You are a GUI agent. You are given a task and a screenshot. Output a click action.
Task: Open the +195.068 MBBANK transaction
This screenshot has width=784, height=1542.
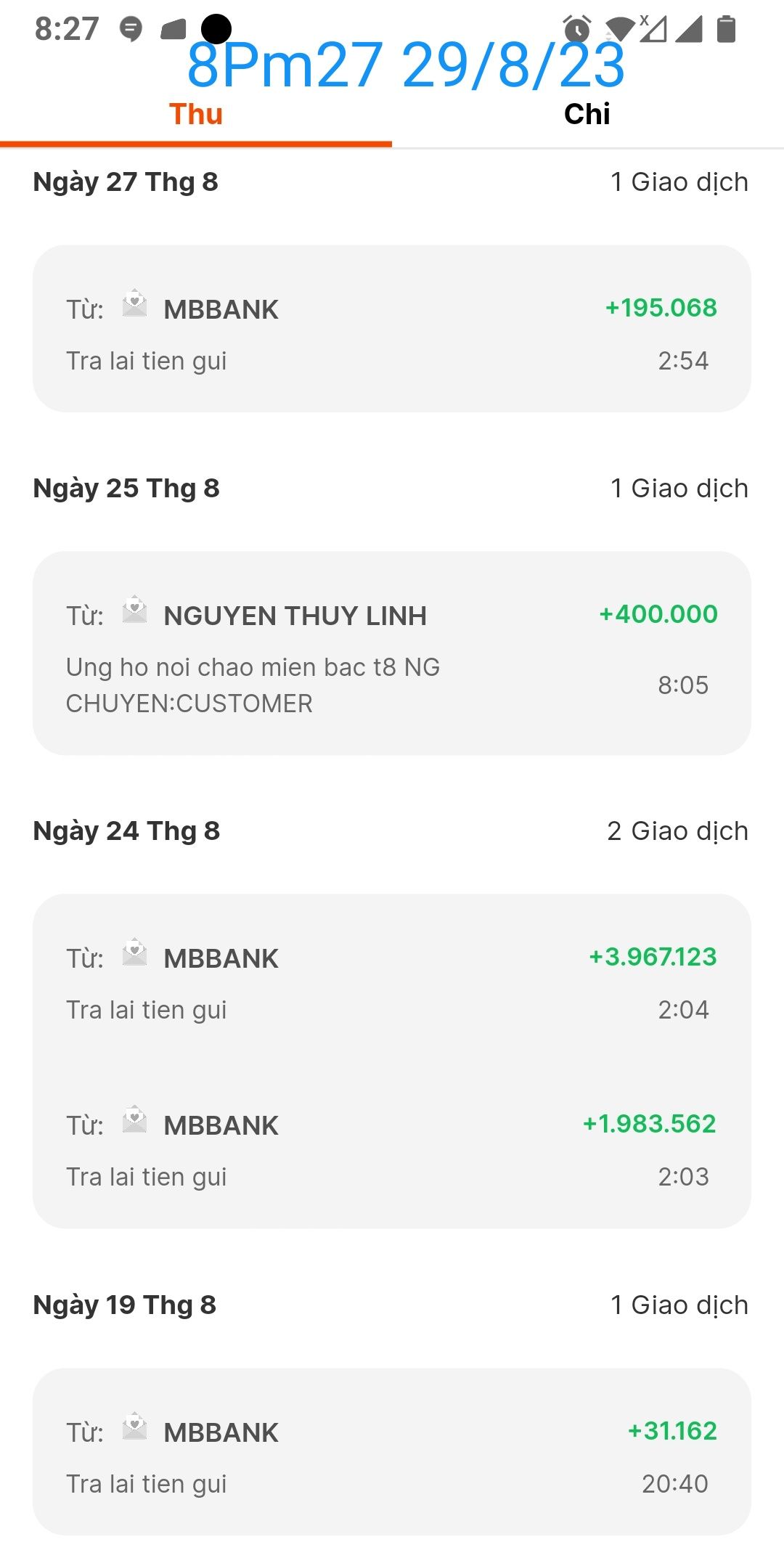pos(391,329)
